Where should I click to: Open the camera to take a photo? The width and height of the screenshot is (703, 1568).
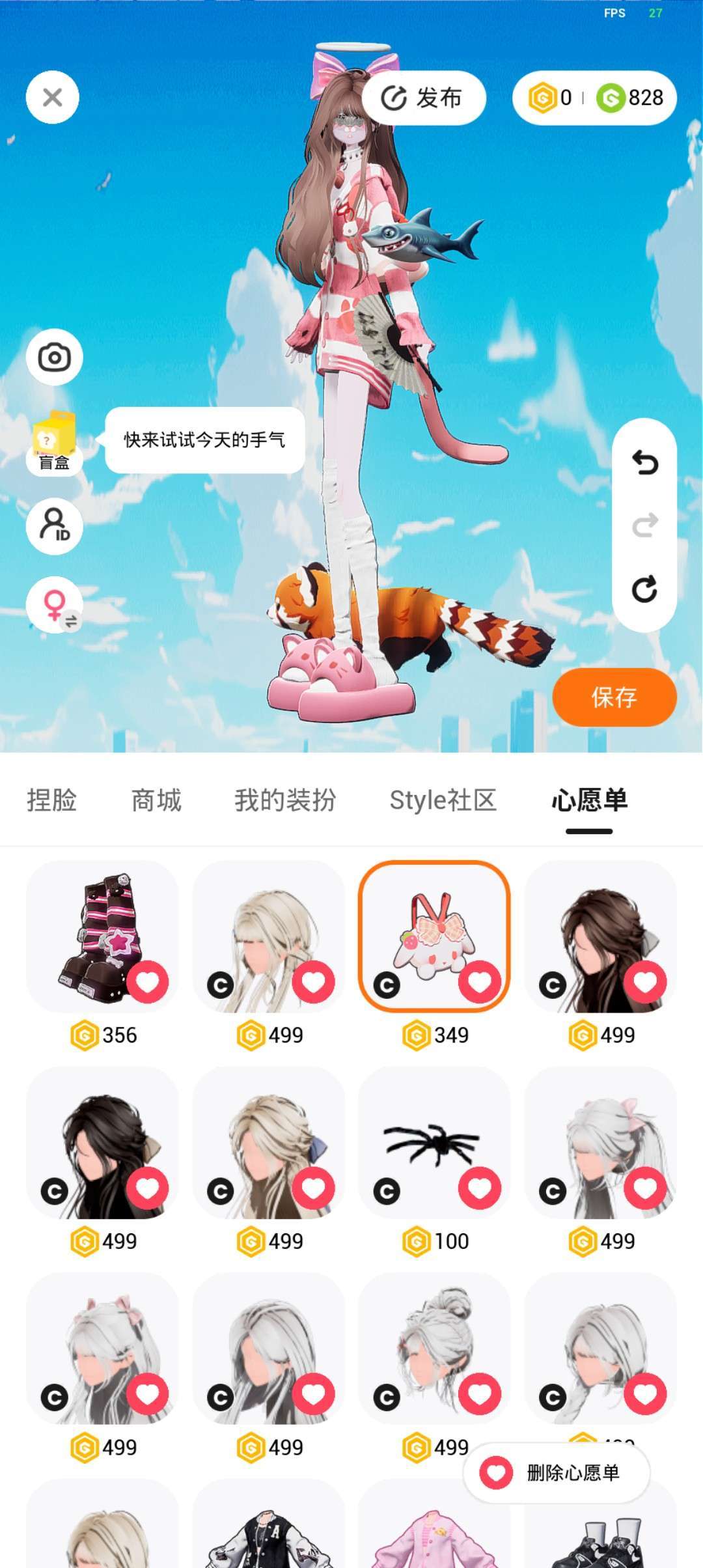pyautogui.click(x=55, y=357)
